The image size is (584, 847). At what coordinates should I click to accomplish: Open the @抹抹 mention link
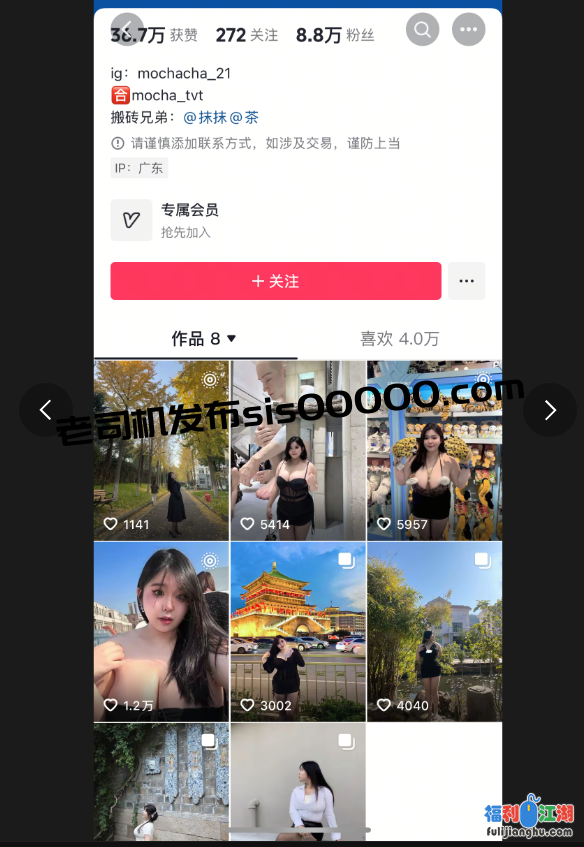point(205,117)
